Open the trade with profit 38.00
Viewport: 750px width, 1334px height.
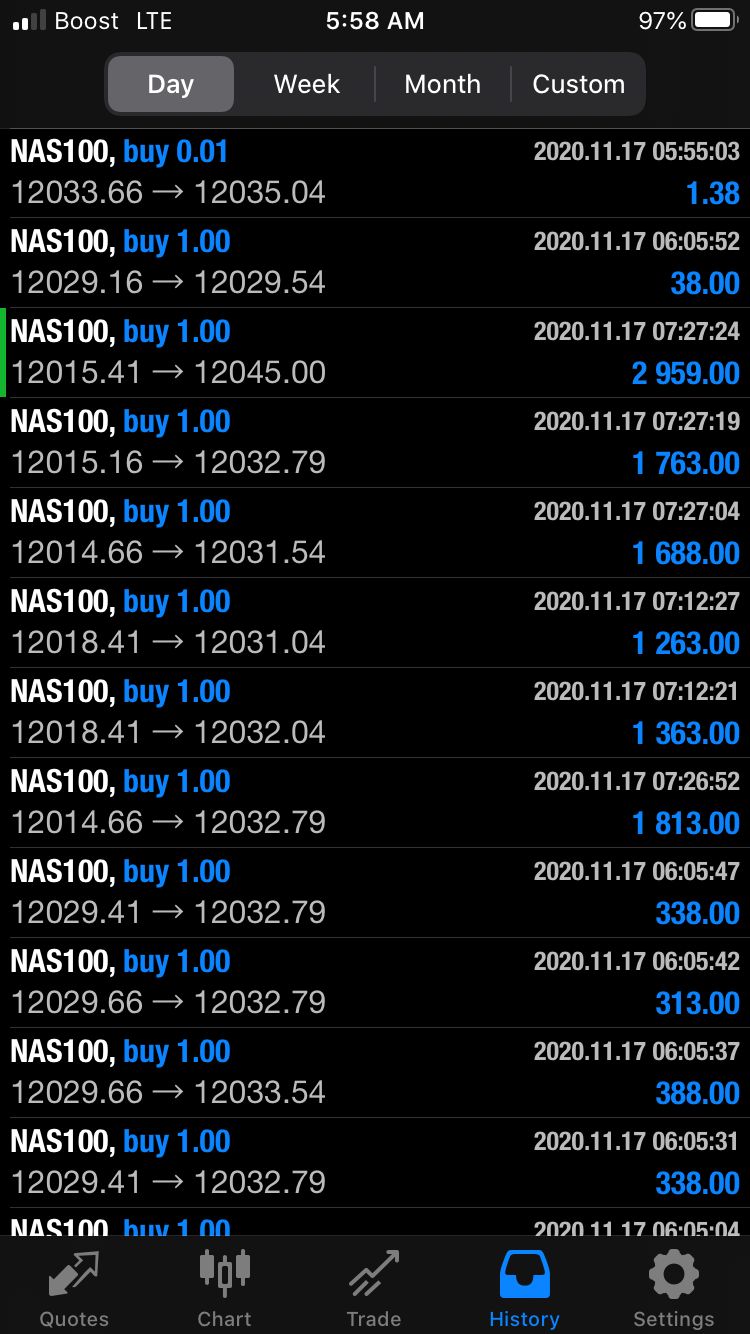tap(375, 263)
